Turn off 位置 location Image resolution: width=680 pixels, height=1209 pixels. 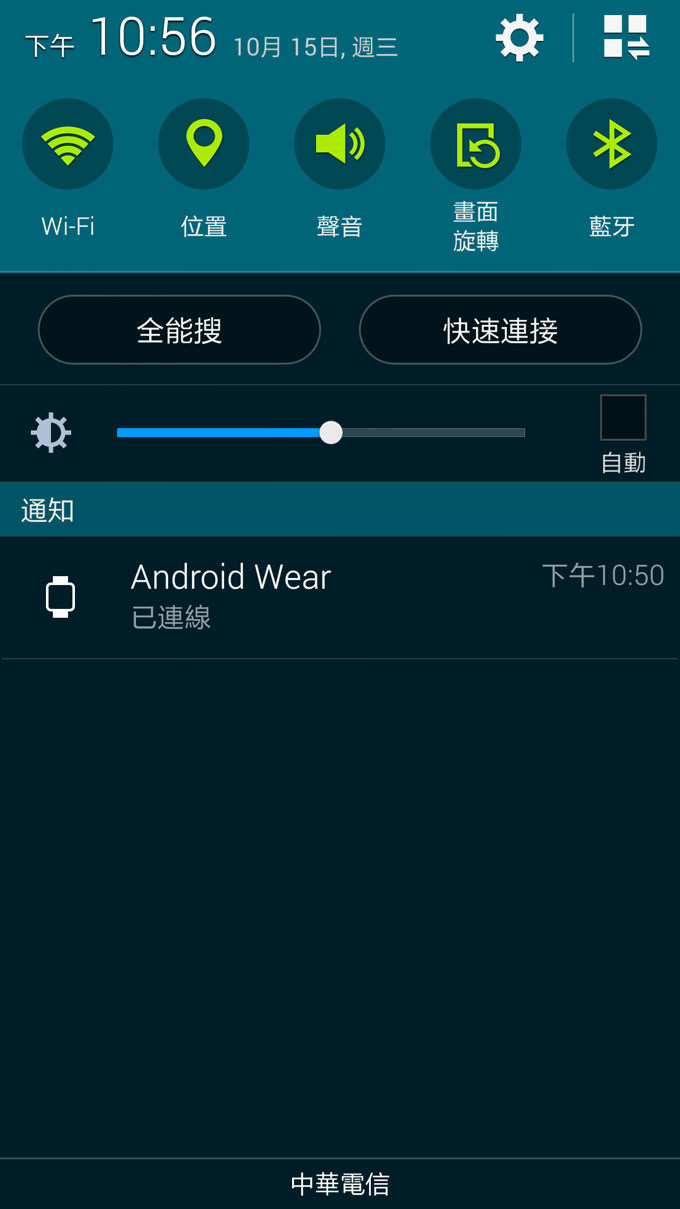click(x=204, y=145)
